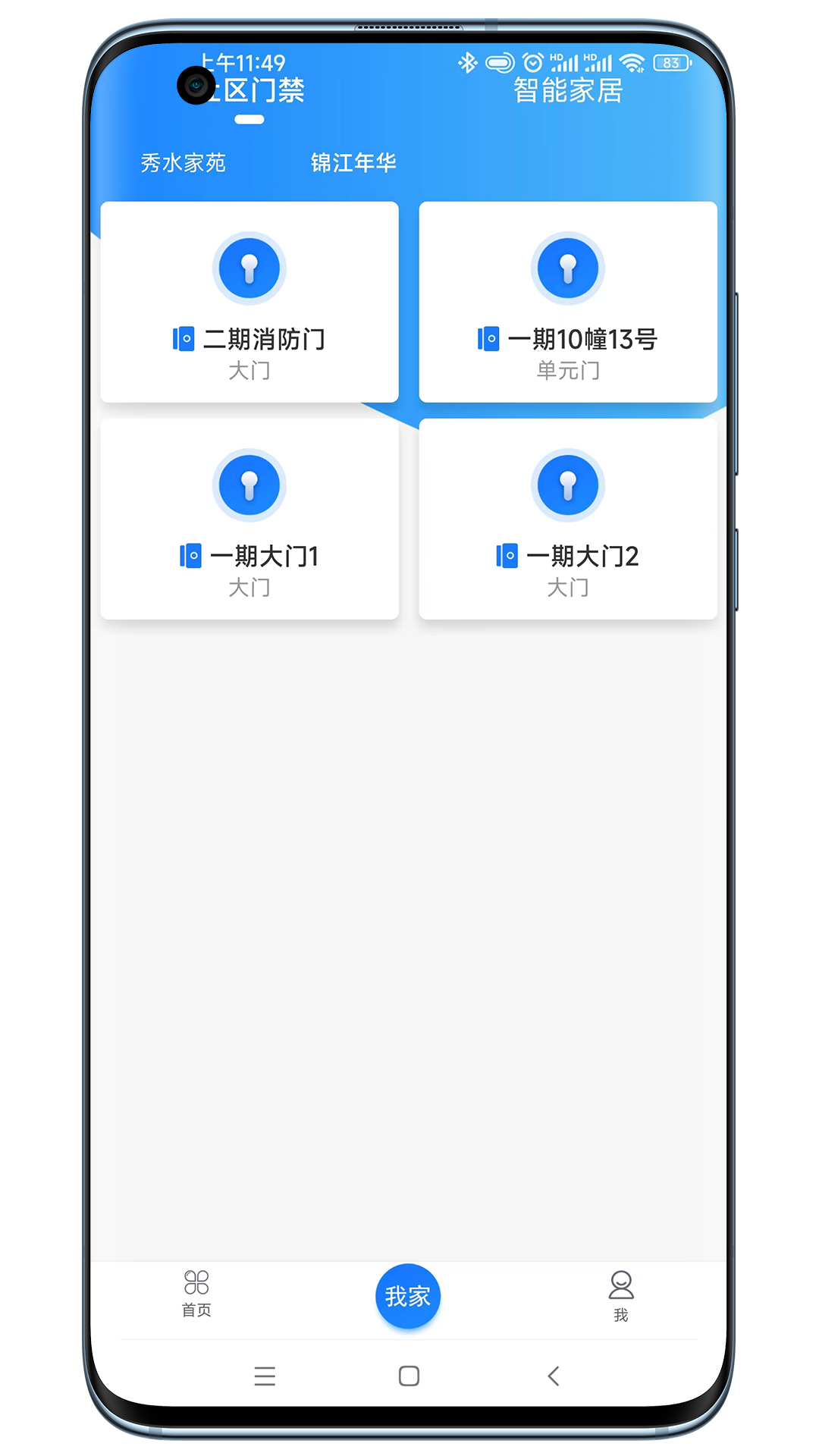819x1456 pixels.
Task: Unlock the 二期消防门 gate
Action: tap(249, 269)
